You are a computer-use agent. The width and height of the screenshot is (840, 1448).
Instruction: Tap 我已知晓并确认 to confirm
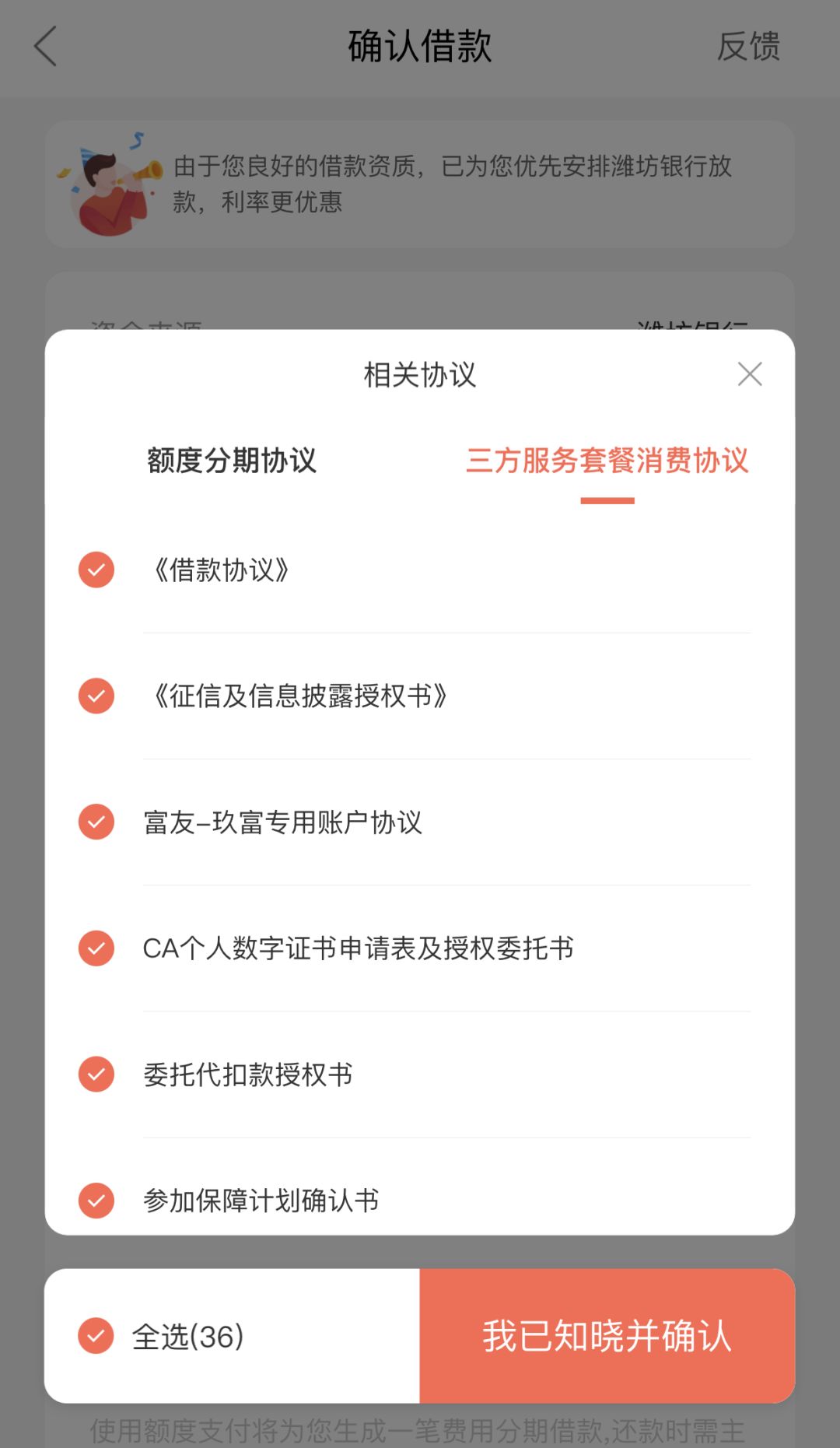(x=607, y=1336)
